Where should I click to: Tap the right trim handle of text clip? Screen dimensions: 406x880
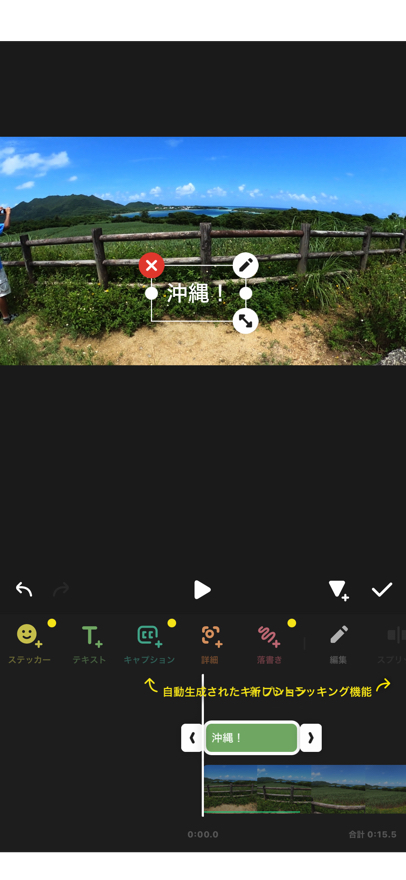point(311,737)
